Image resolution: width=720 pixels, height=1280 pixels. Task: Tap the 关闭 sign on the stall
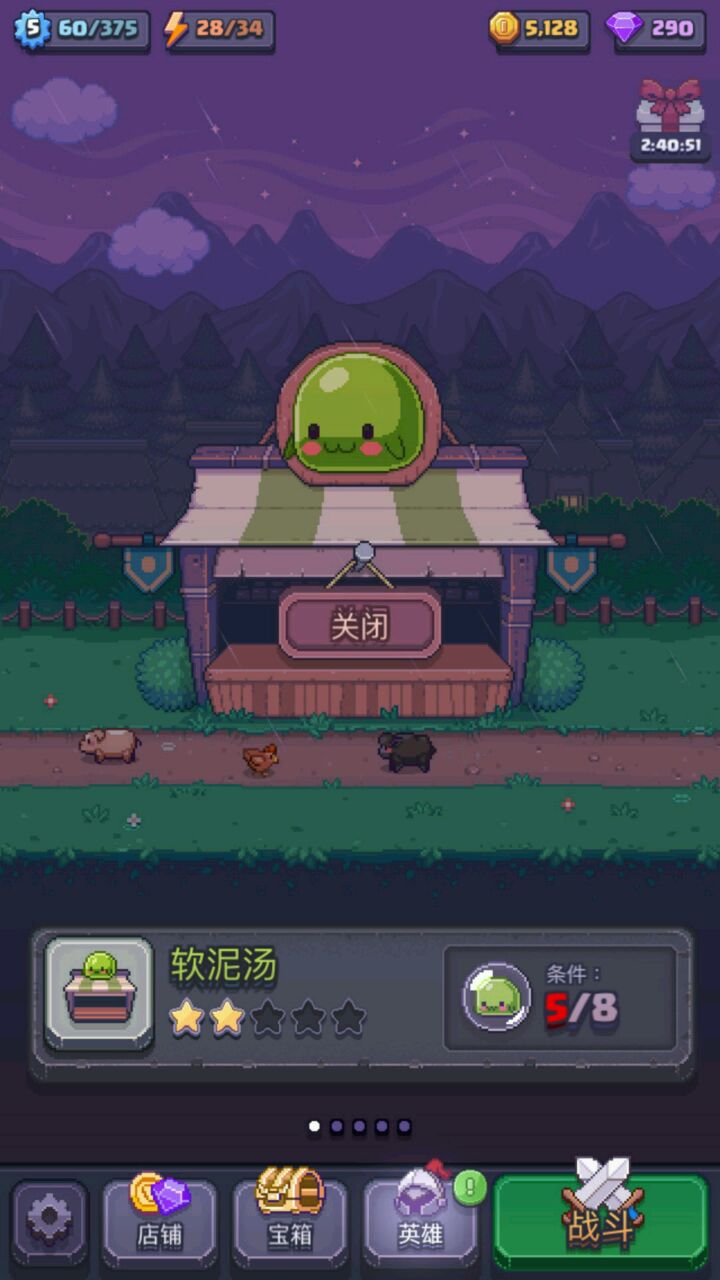tap(359, 625)
